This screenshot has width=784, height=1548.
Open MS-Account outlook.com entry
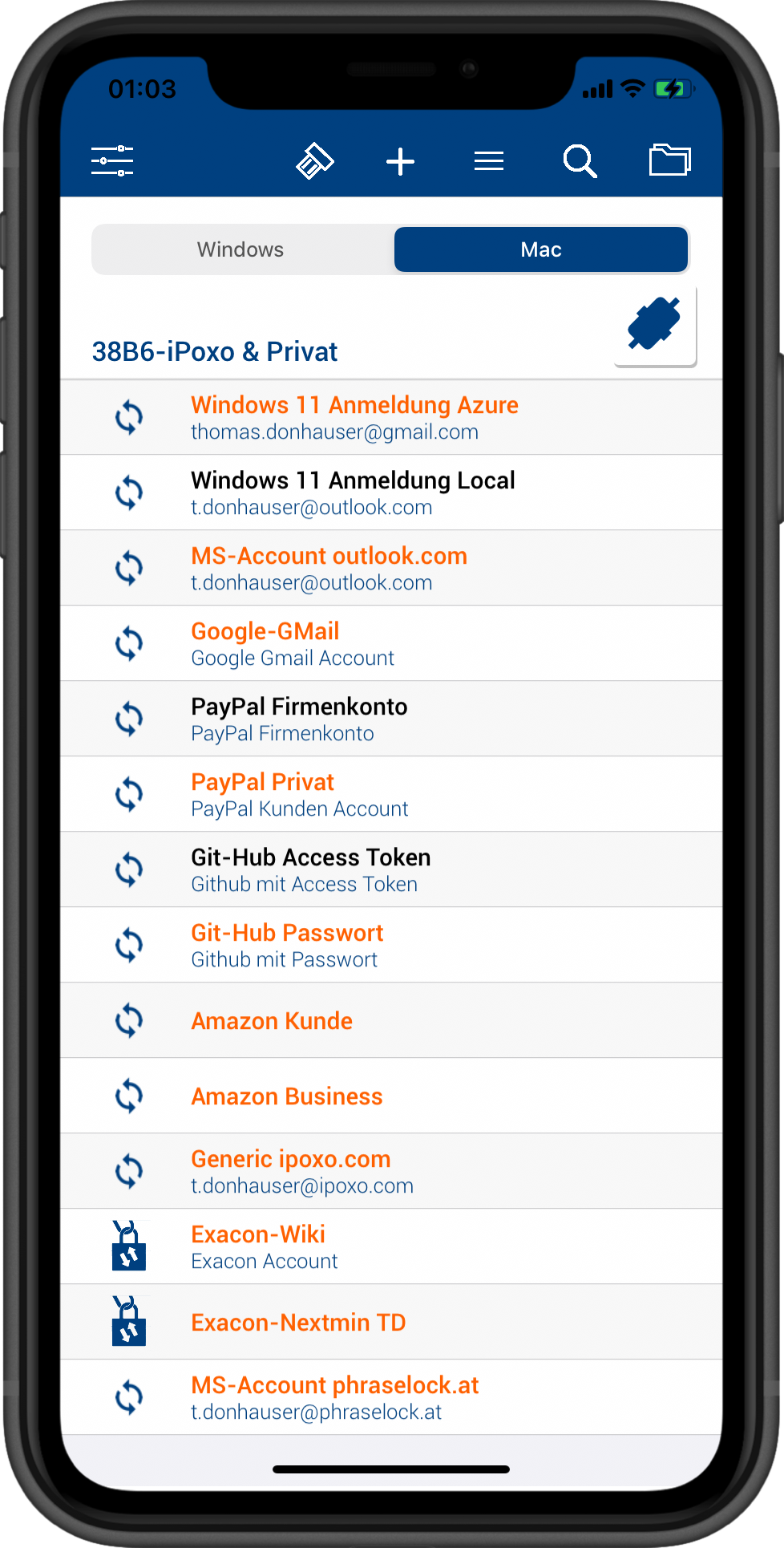click(x=329, y=568)
